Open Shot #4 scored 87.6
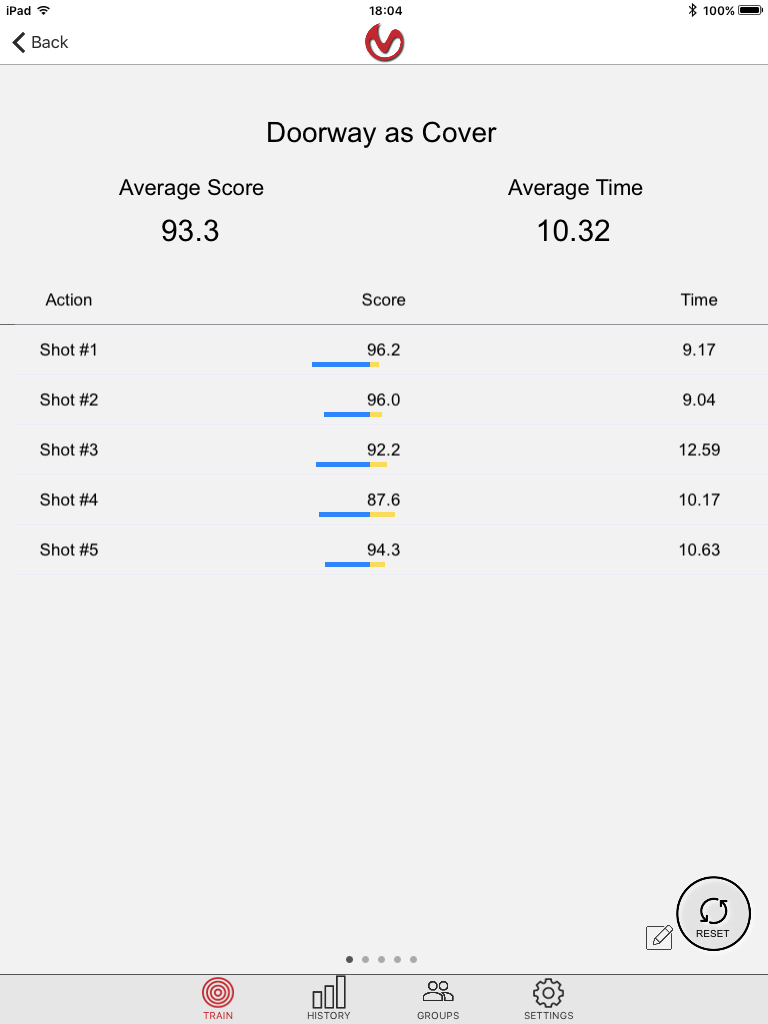This screenshot has width=768, height=1024. 384,500
